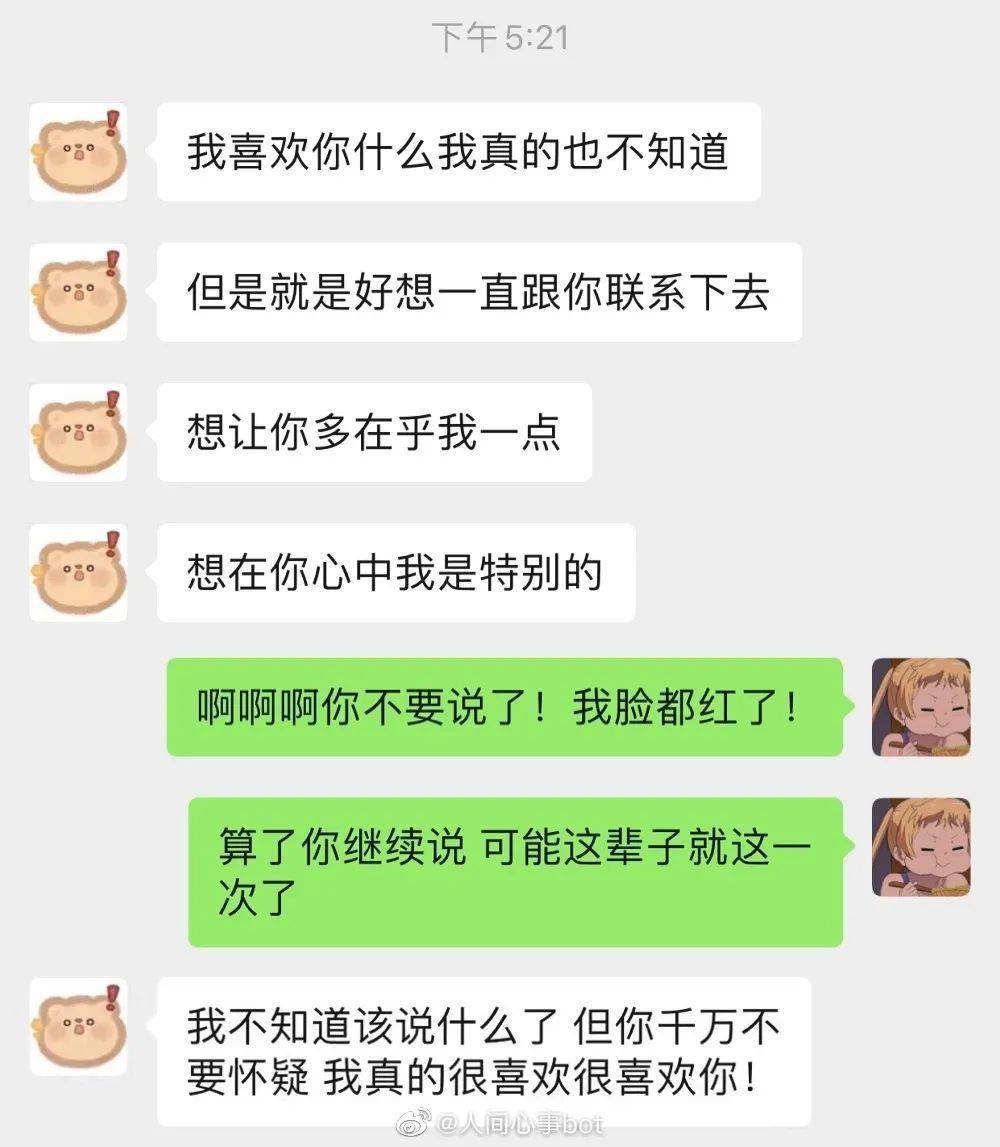Tap the bear avatar next to 但是就是好想一直跟你联系下去
This screenshot has height=1147, width=1000.
click(x=78, y=292)
